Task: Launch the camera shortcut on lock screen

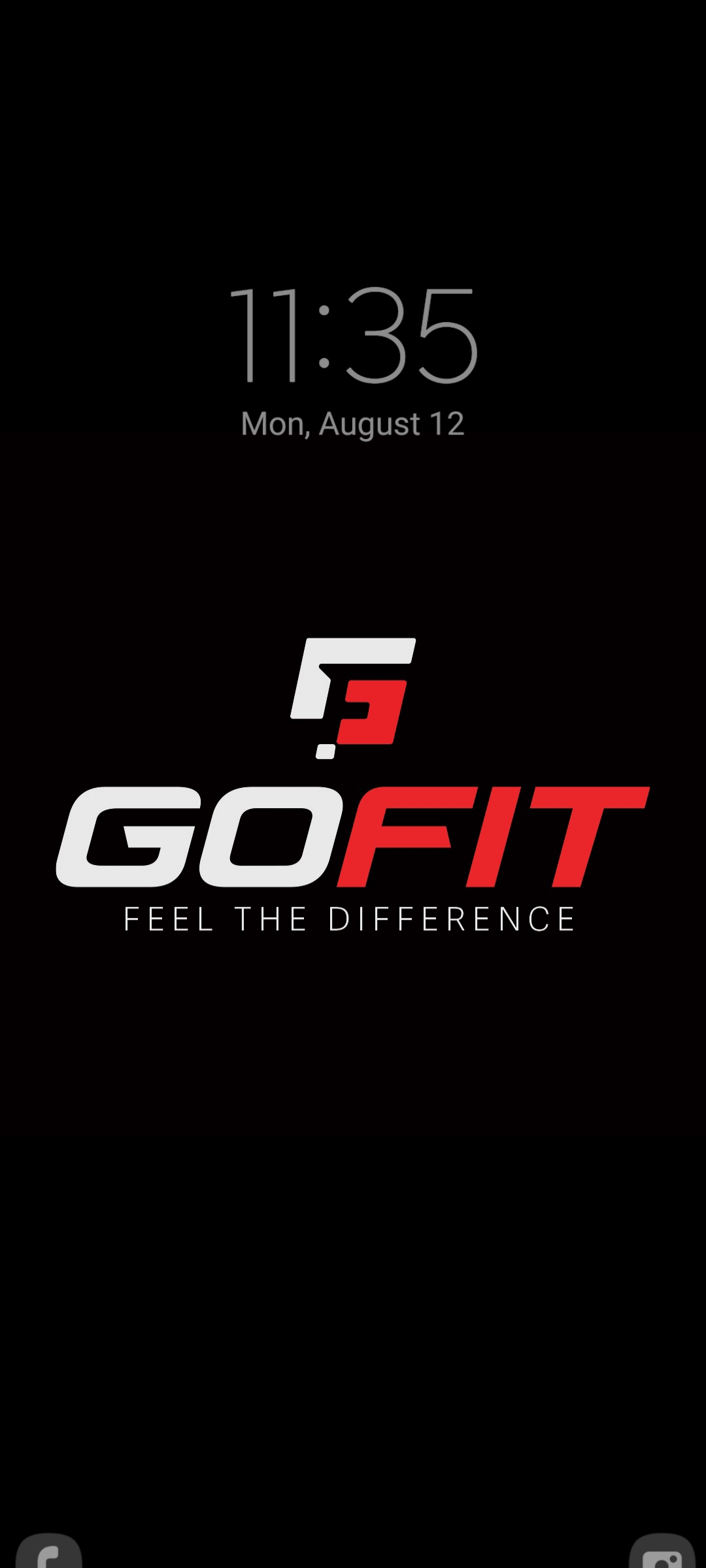Action: 662,1551
